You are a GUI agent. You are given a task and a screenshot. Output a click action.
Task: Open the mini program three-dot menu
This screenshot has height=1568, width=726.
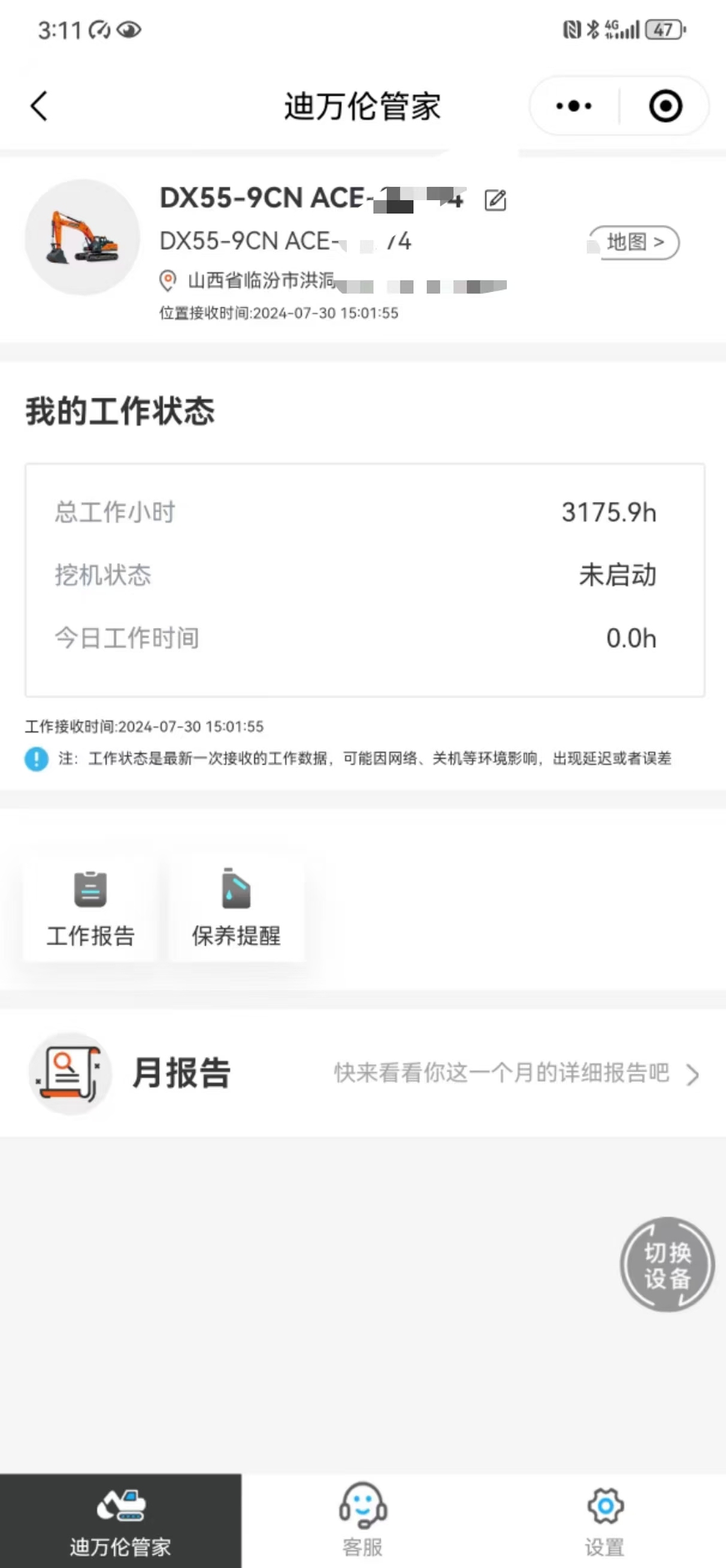574,106
